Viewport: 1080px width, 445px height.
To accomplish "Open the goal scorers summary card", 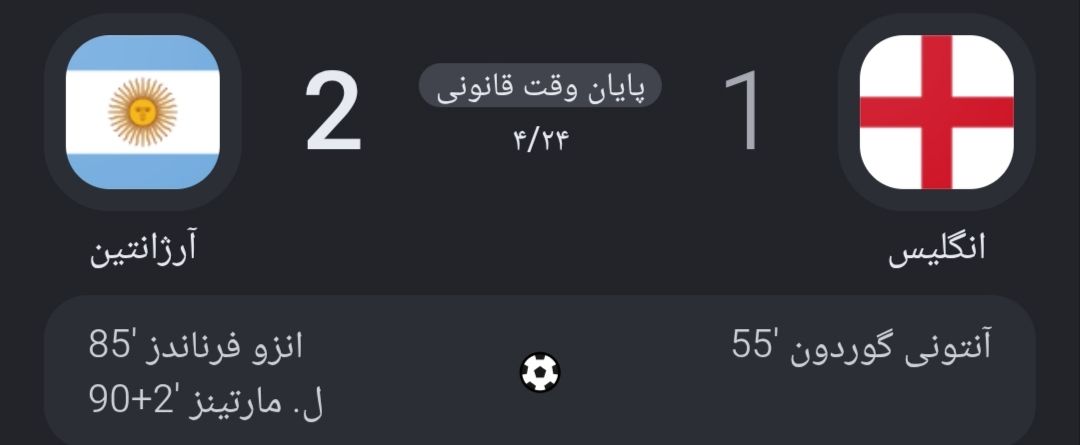I will [x=540, y=372].
